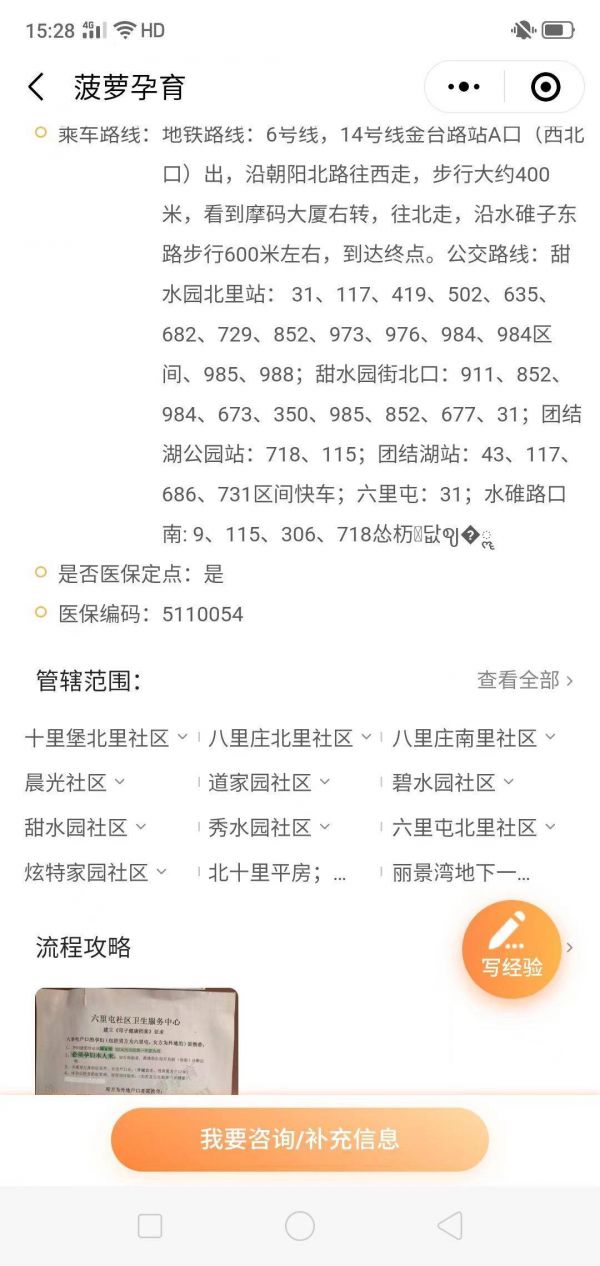Tap the system home button
This screenshot has width=600, height=1266.
pyautogui.click(x=300, y=1225)
